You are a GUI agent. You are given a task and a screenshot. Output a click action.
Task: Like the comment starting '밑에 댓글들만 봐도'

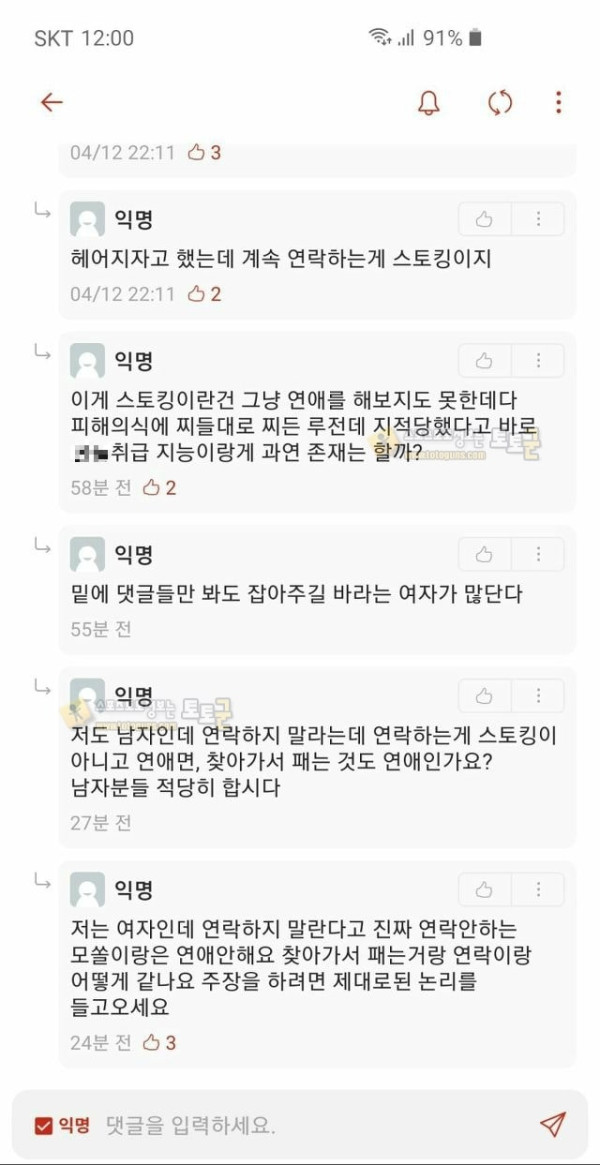click(484, 554)
